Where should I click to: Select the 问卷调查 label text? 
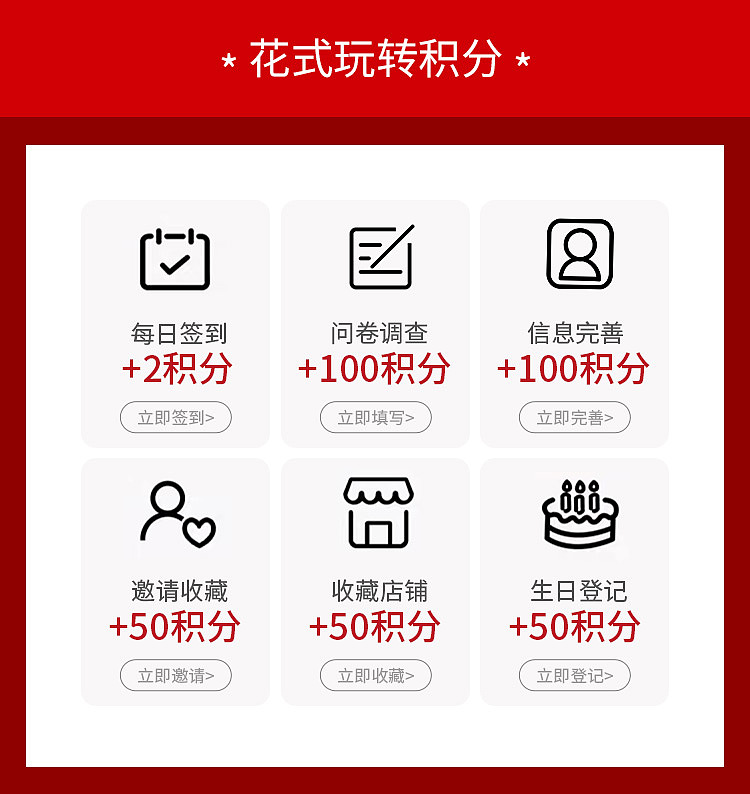[375, 331]
